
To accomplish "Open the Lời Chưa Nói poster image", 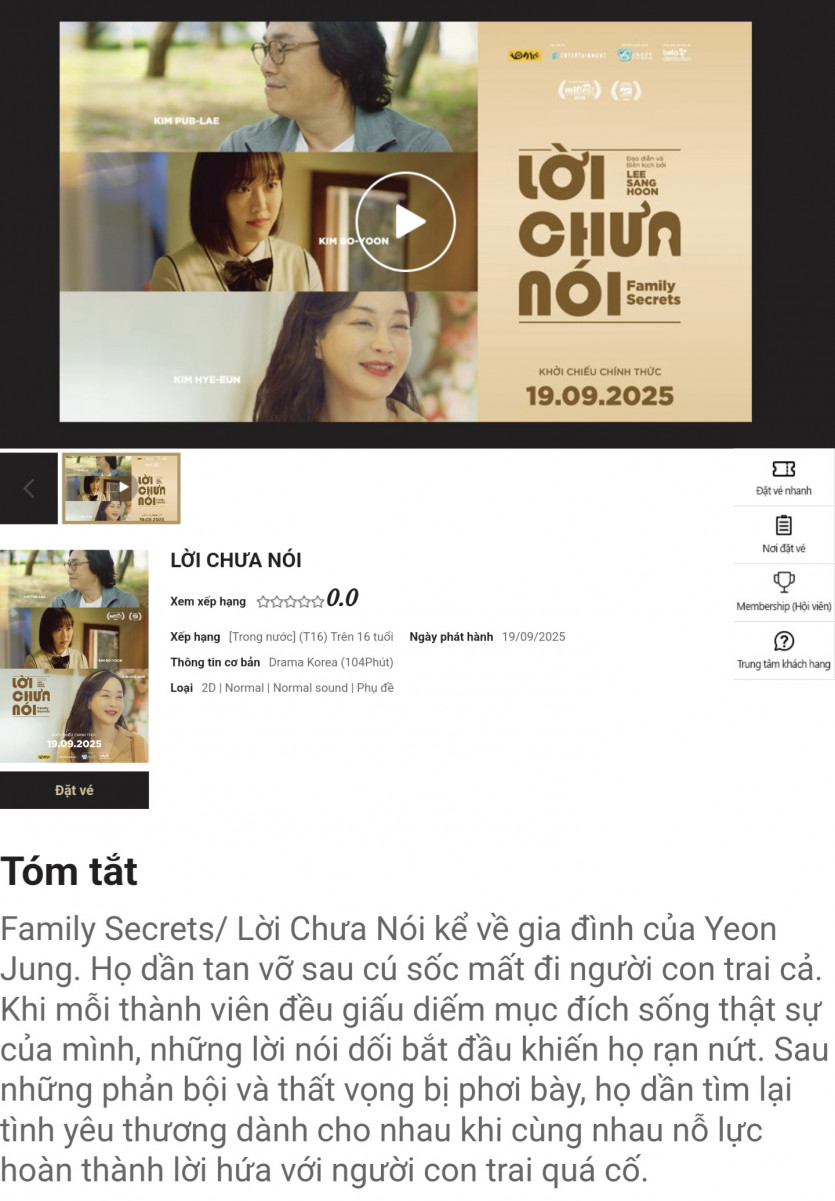I will [x=74, y=655].
